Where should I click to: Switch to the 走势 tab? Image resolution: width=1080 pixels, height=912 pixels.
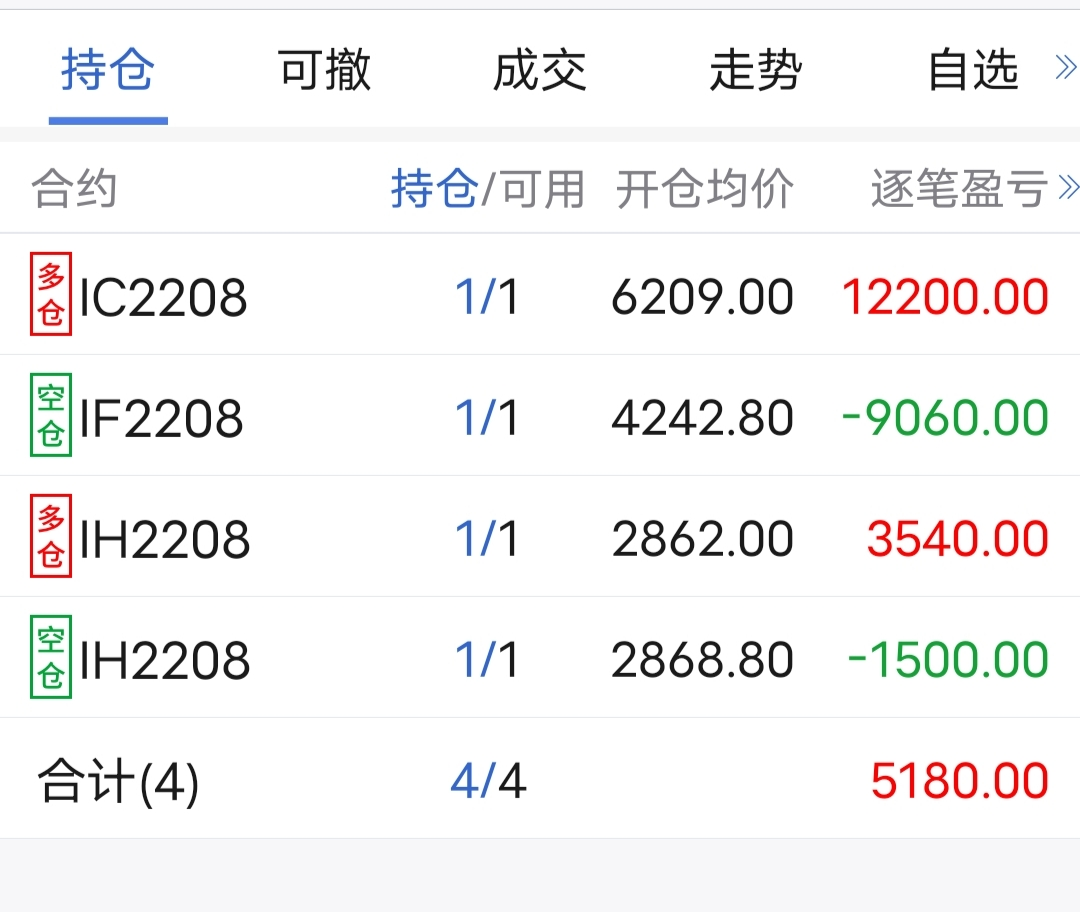(x=756, y=70)
